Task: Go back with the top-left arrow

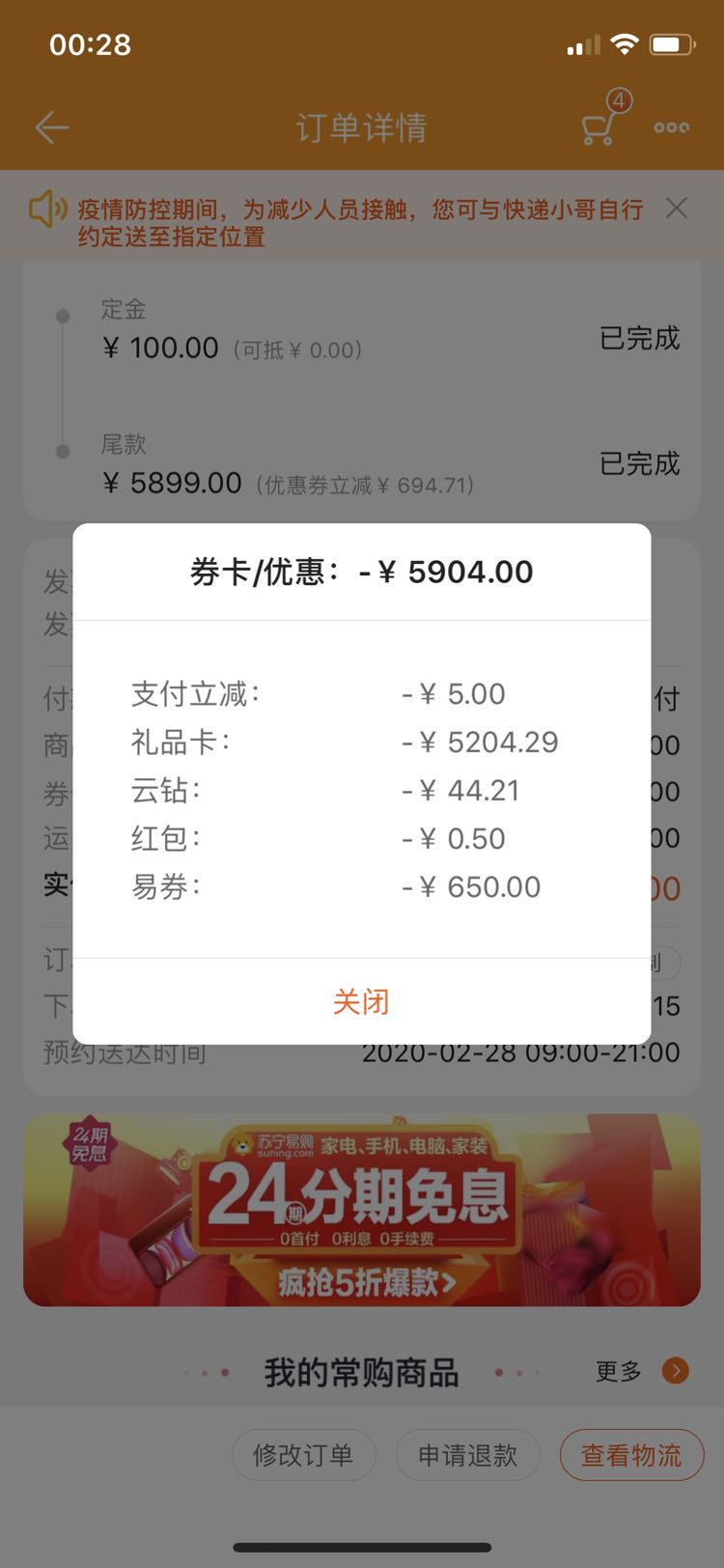Action: [52, 127]
